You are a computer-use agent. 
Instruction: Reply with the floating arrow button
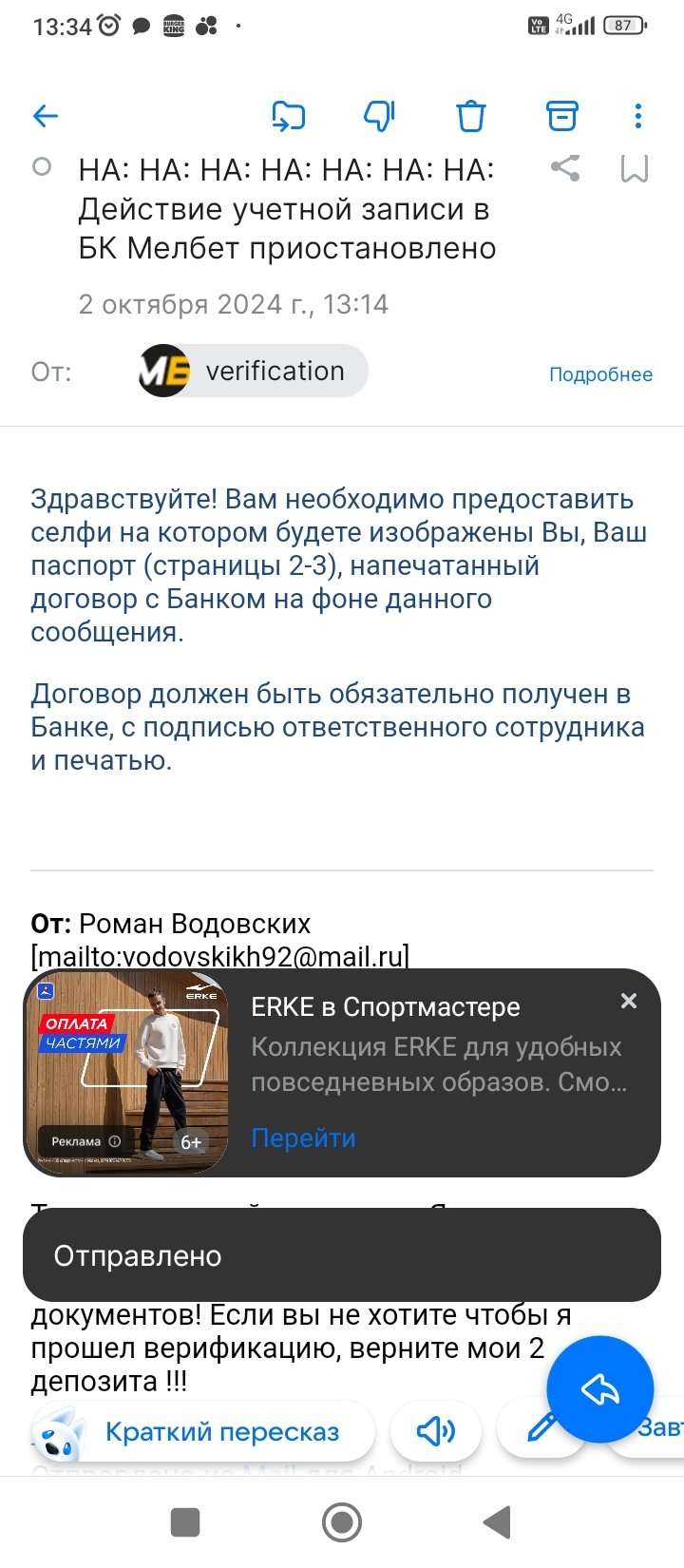599,1389
